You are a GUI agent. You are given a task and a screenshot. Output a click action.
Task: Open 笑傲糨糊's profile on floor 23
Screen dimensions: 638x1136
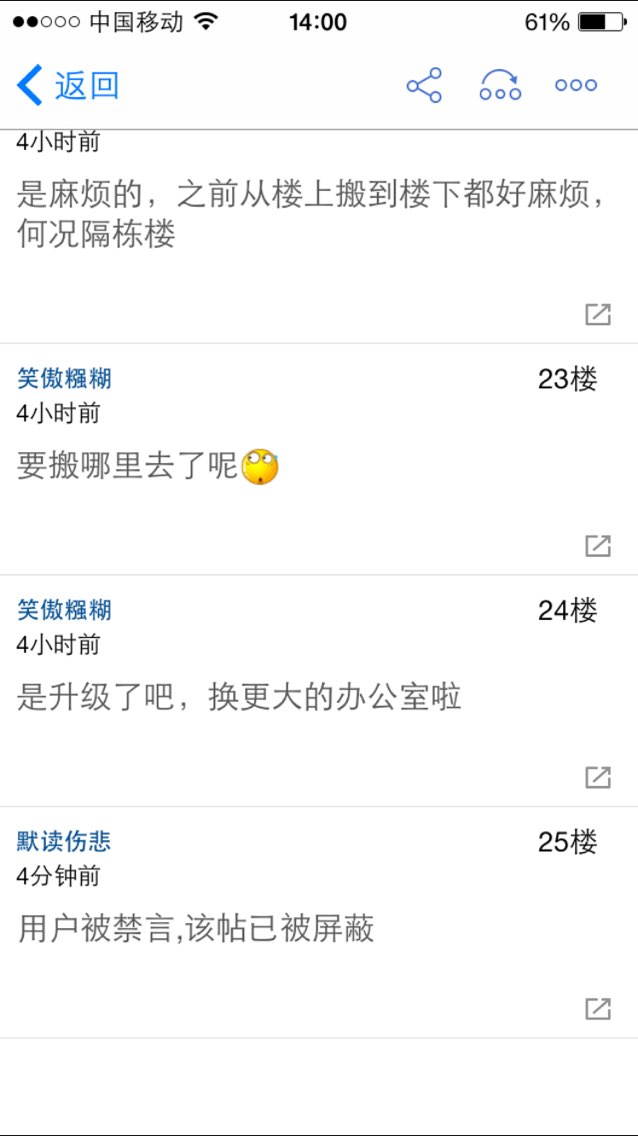(x=64, y=378)
